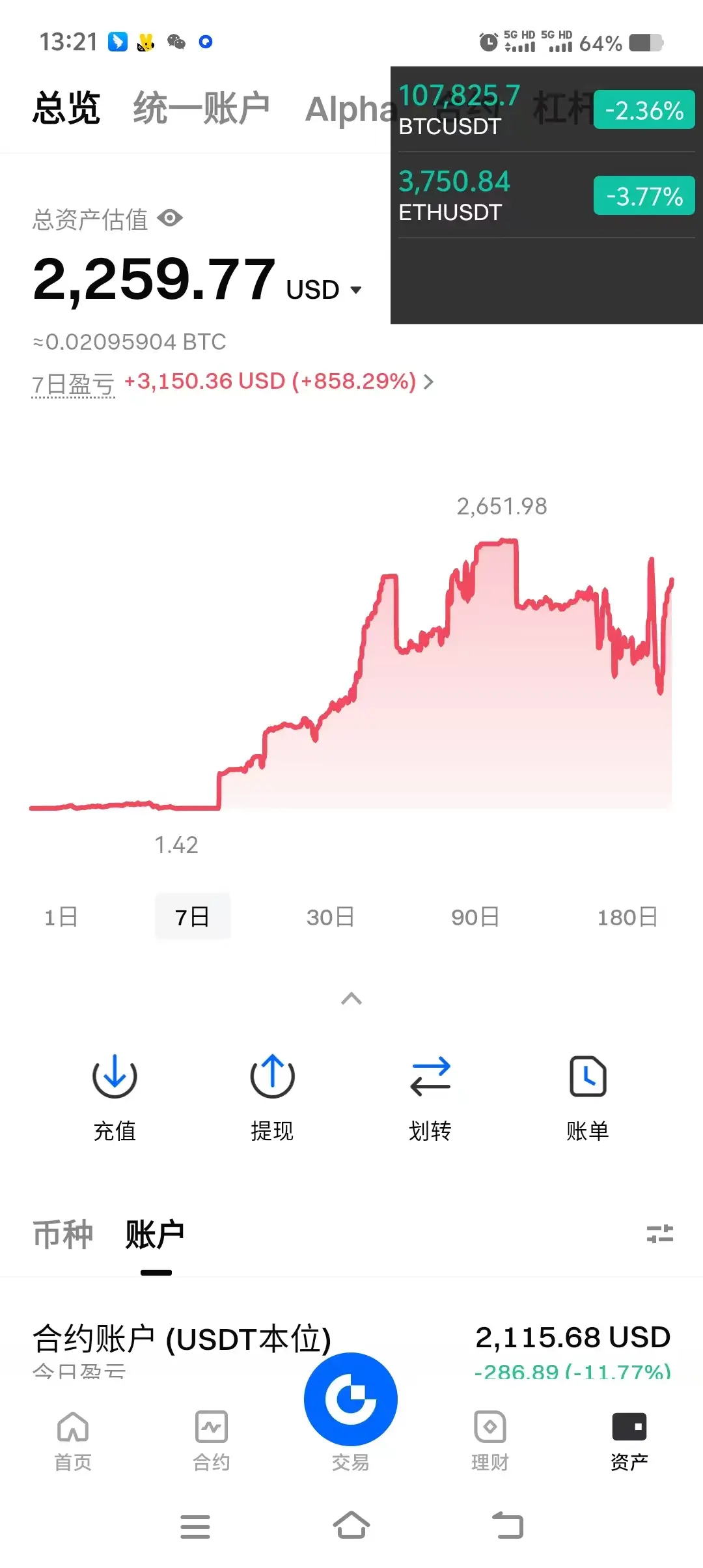This screenshot has height=1568, width=703.
Task: Open the 账单 billing history
Action: coord(587,1095)
